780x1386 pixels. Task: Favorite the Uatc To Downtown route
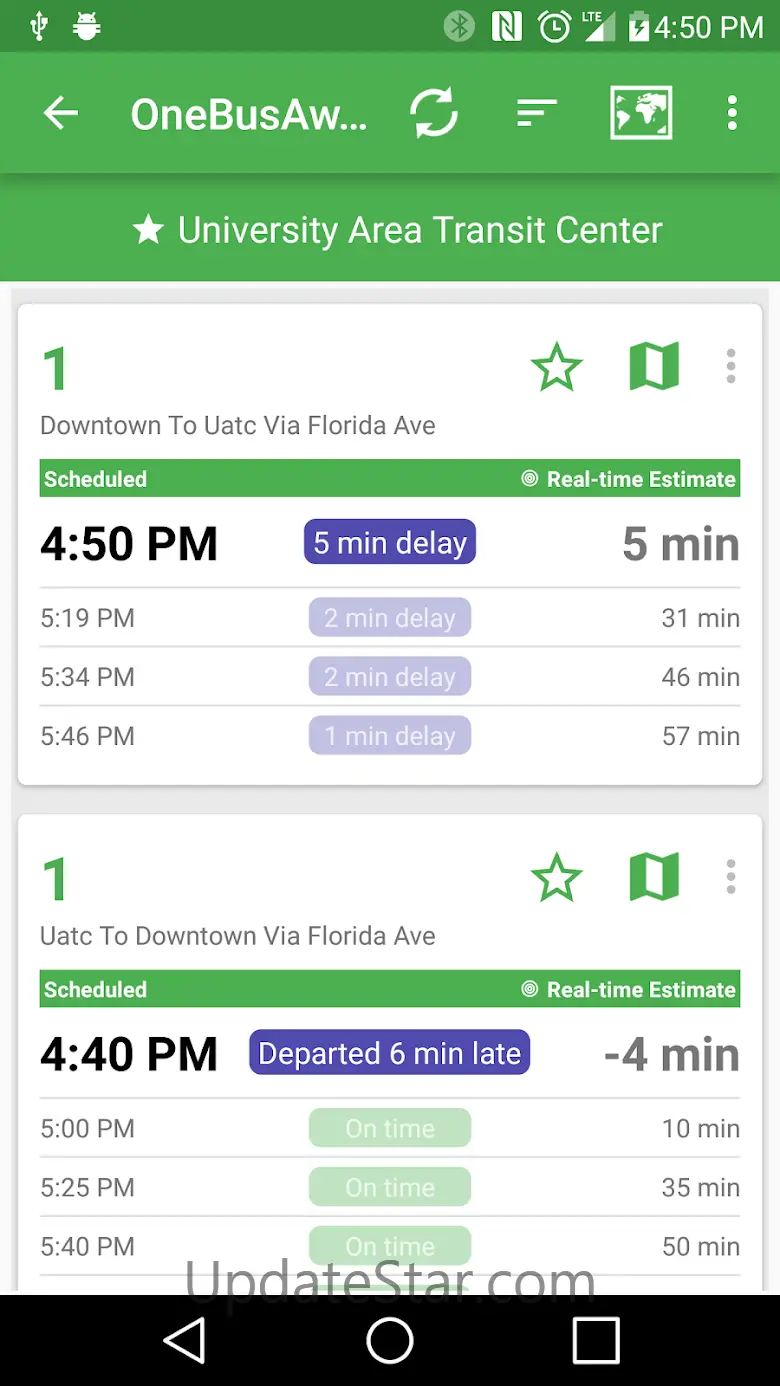(x=556, y=877)
